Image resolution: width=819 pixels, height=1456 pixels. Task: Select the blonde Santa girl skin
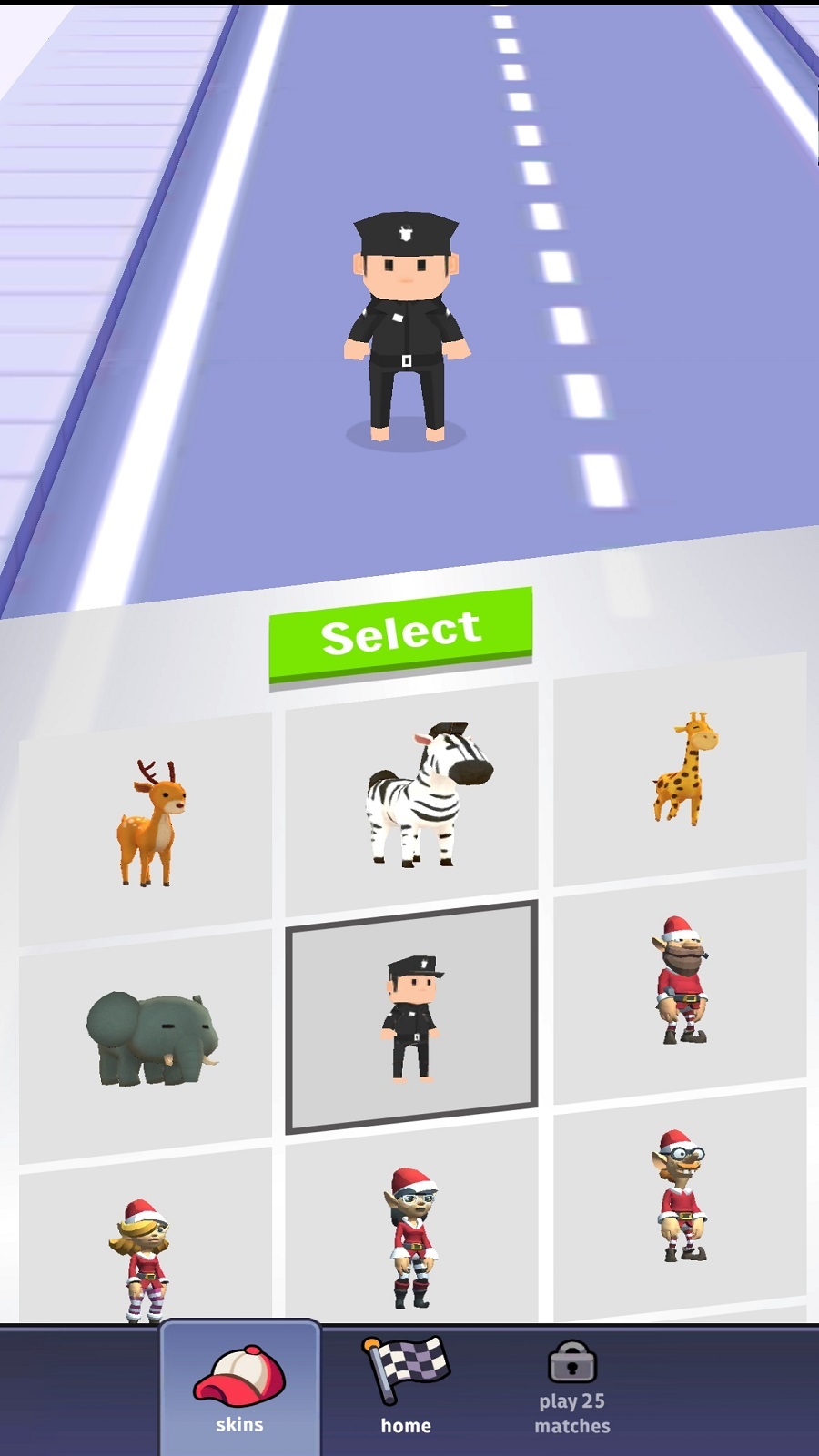143,1256
